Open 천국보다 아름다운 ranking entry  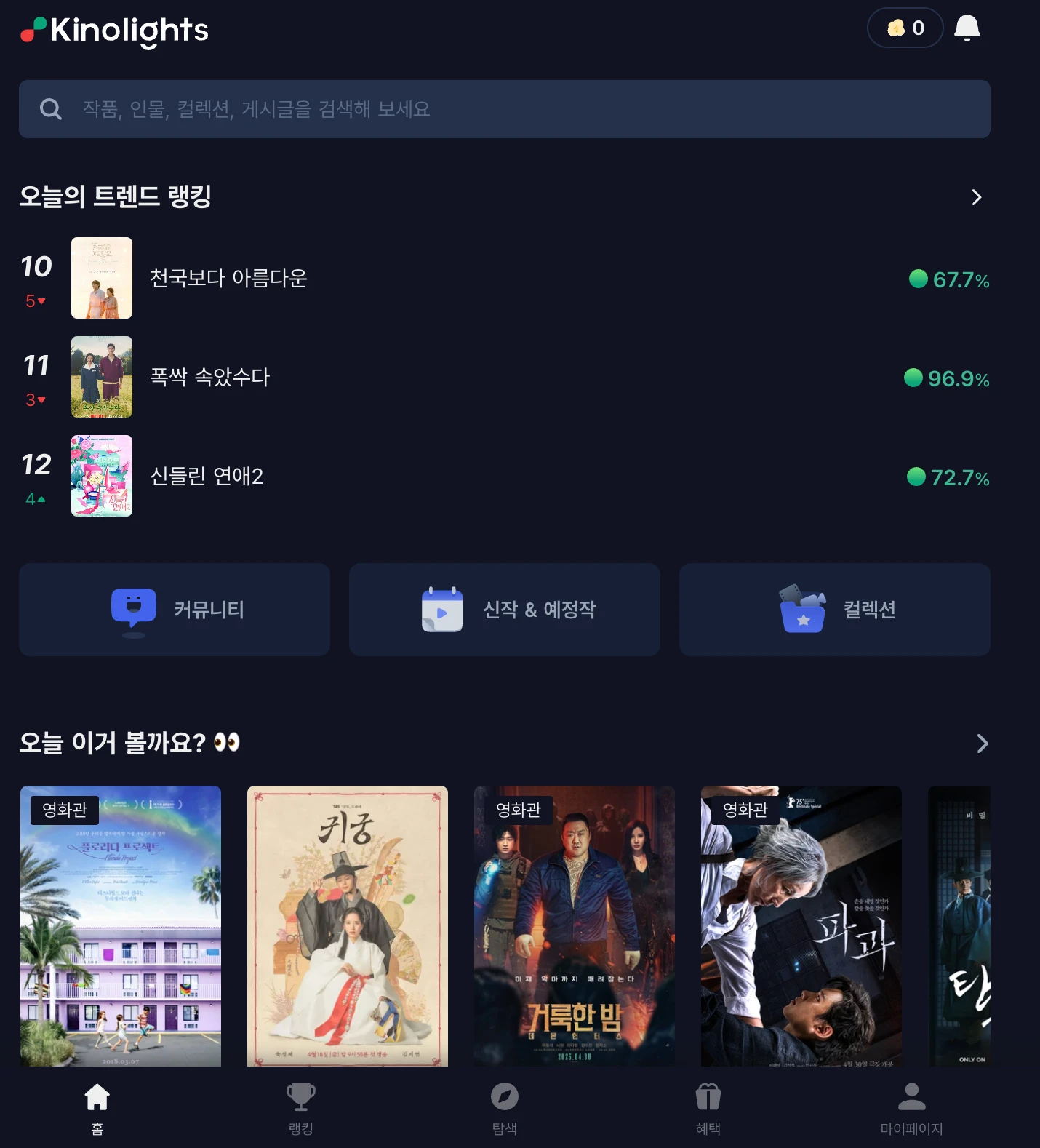click(228, 278)
